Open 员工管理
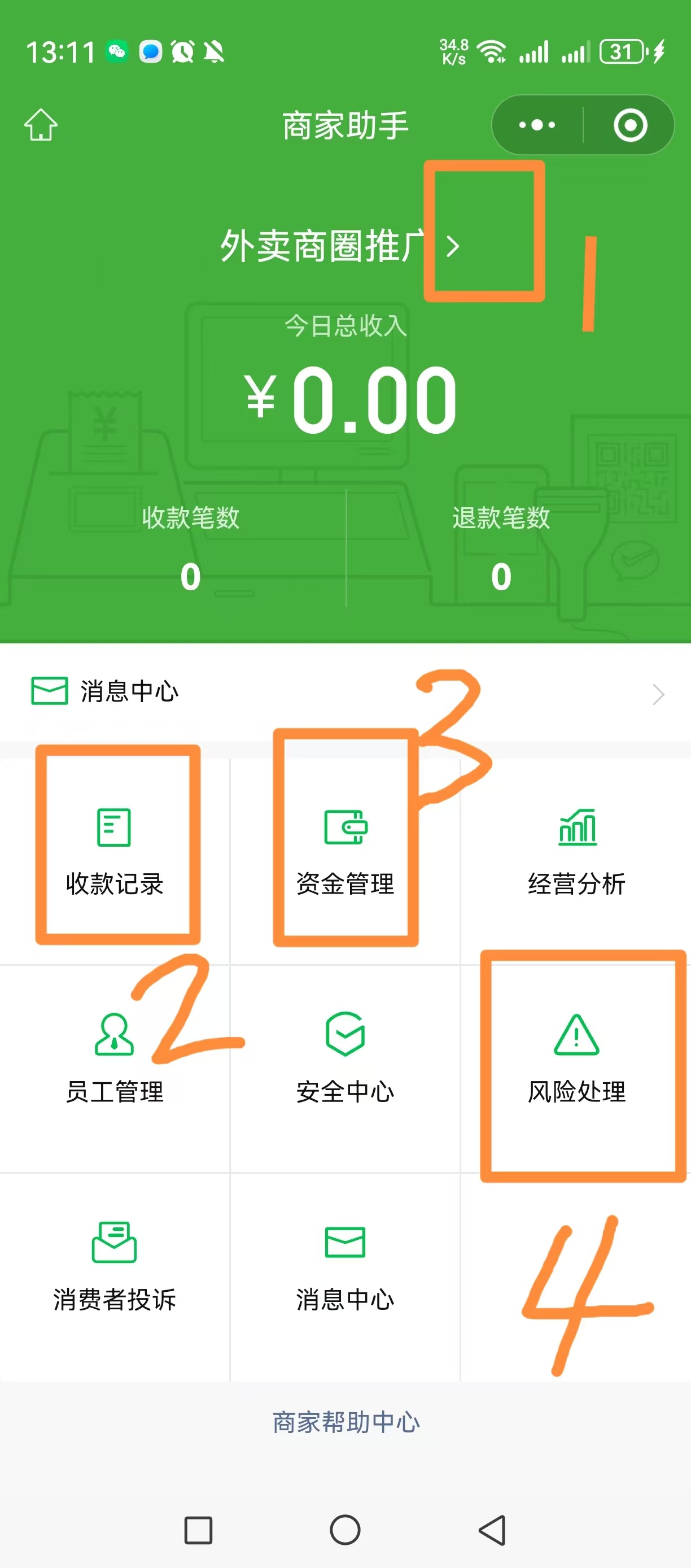 [x=115, y=1059]
